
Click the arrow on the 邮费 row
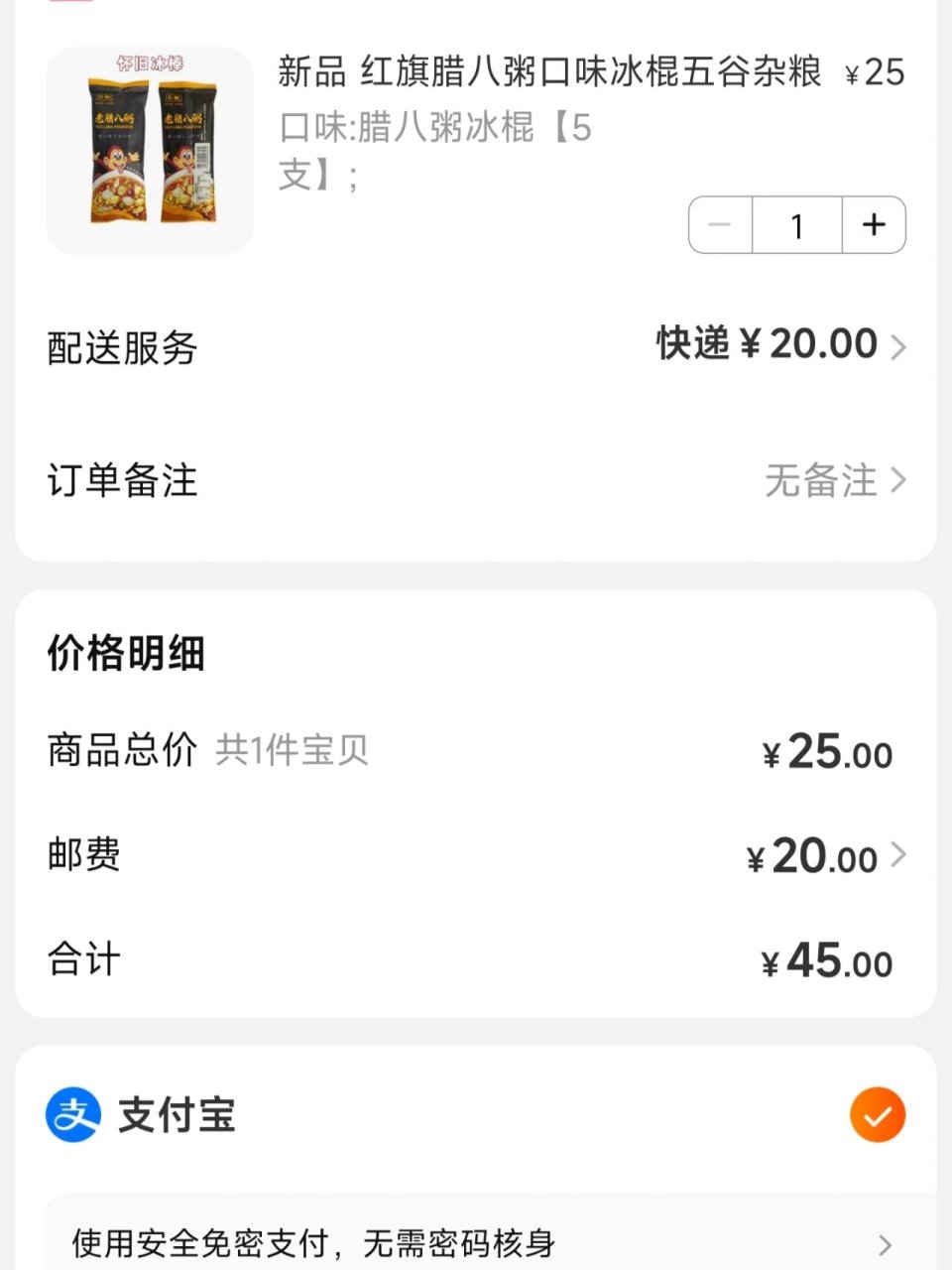[x=900, y=855]
